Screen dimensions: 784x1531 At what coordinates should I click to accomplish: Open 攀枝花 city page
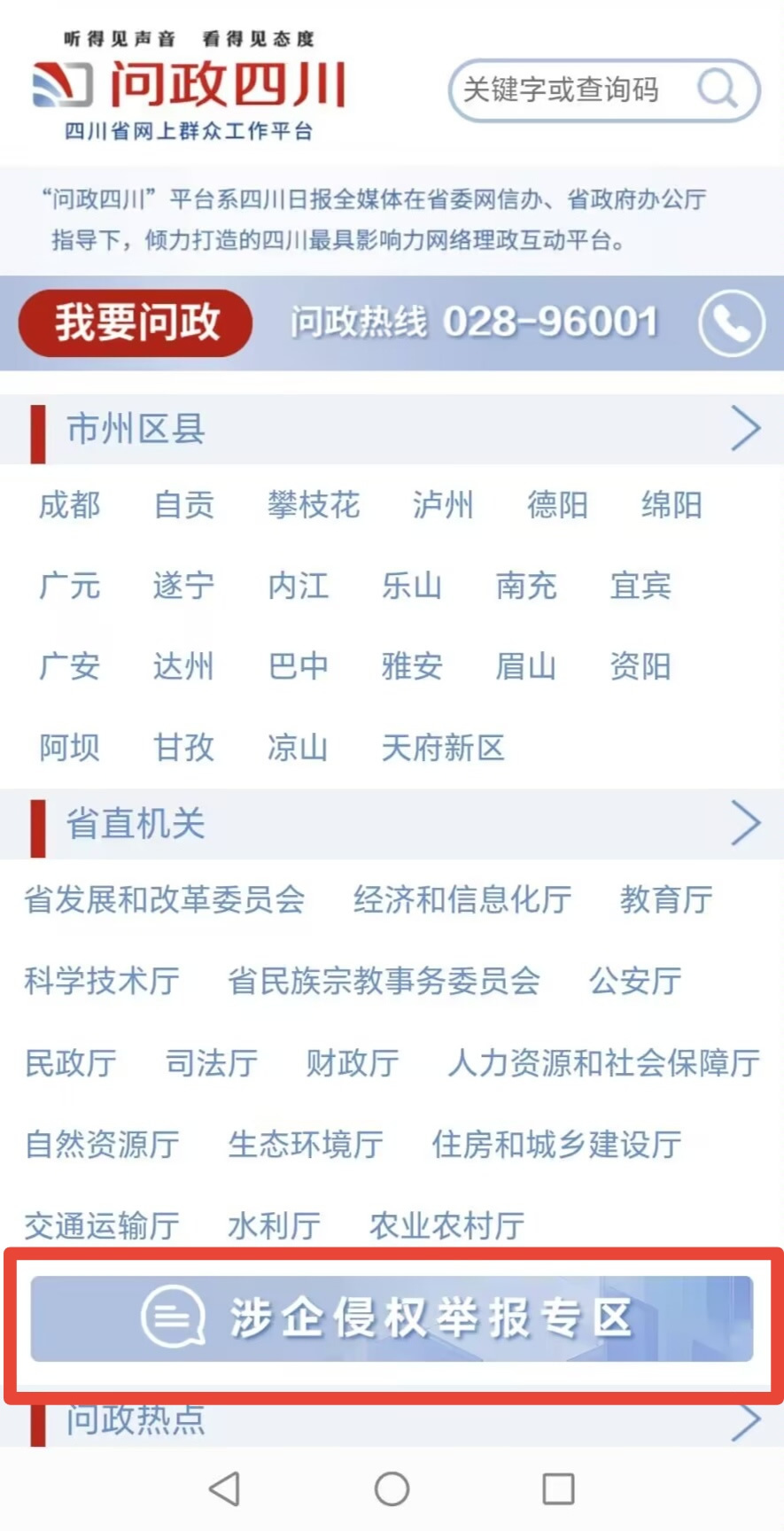(314, 506)
